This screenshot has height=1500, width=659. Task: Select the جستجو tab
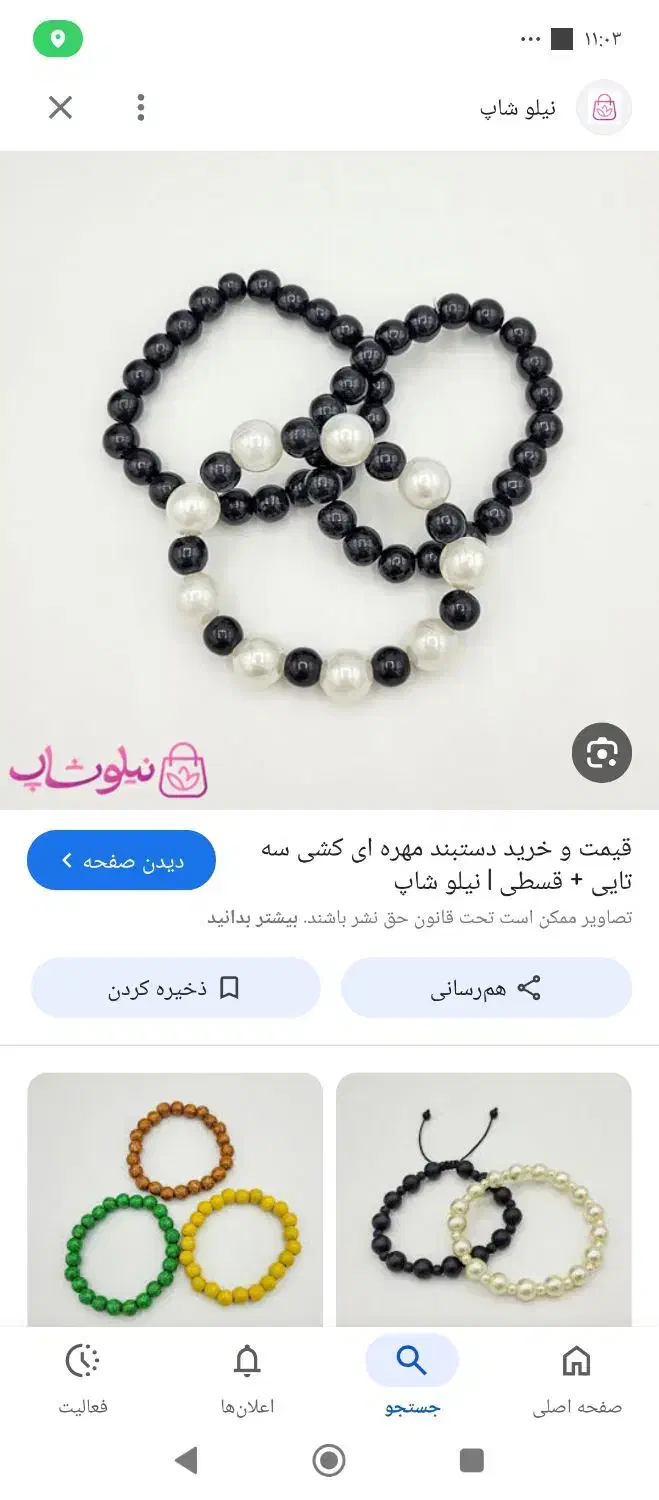click(412, 1379)
